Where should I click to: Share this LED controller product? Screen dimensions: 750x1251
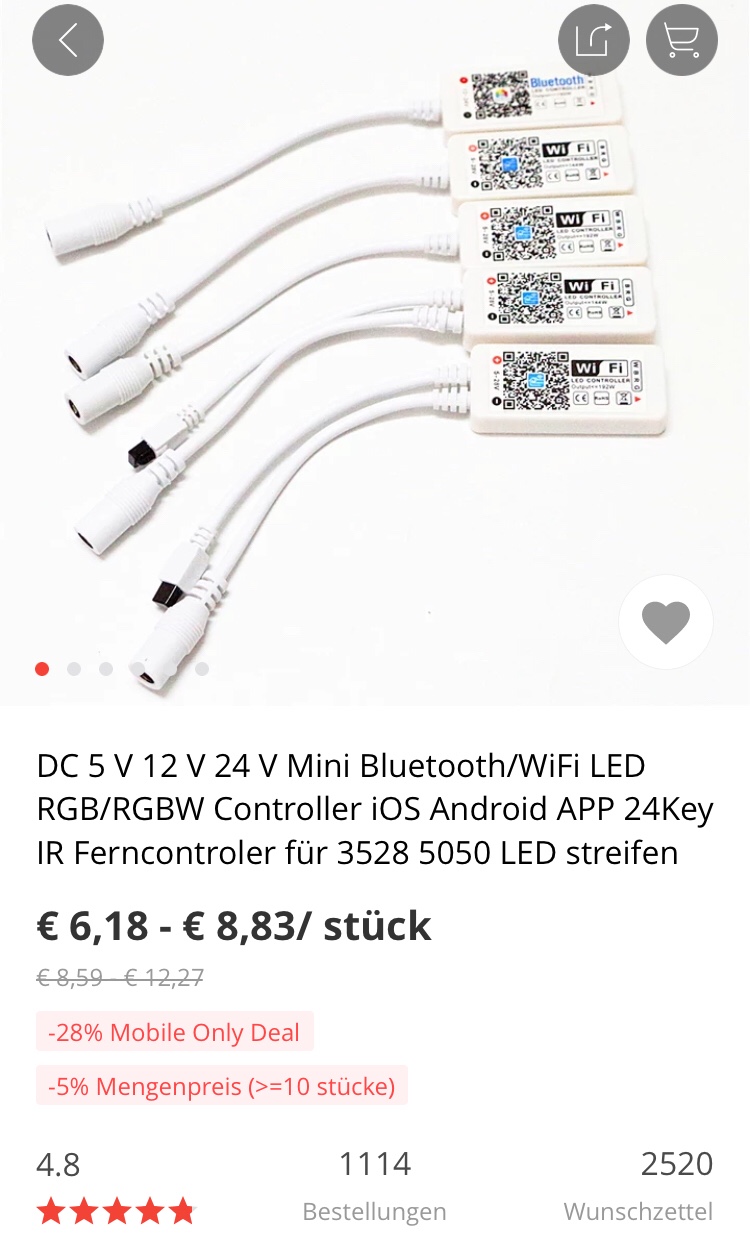[594, 41]
